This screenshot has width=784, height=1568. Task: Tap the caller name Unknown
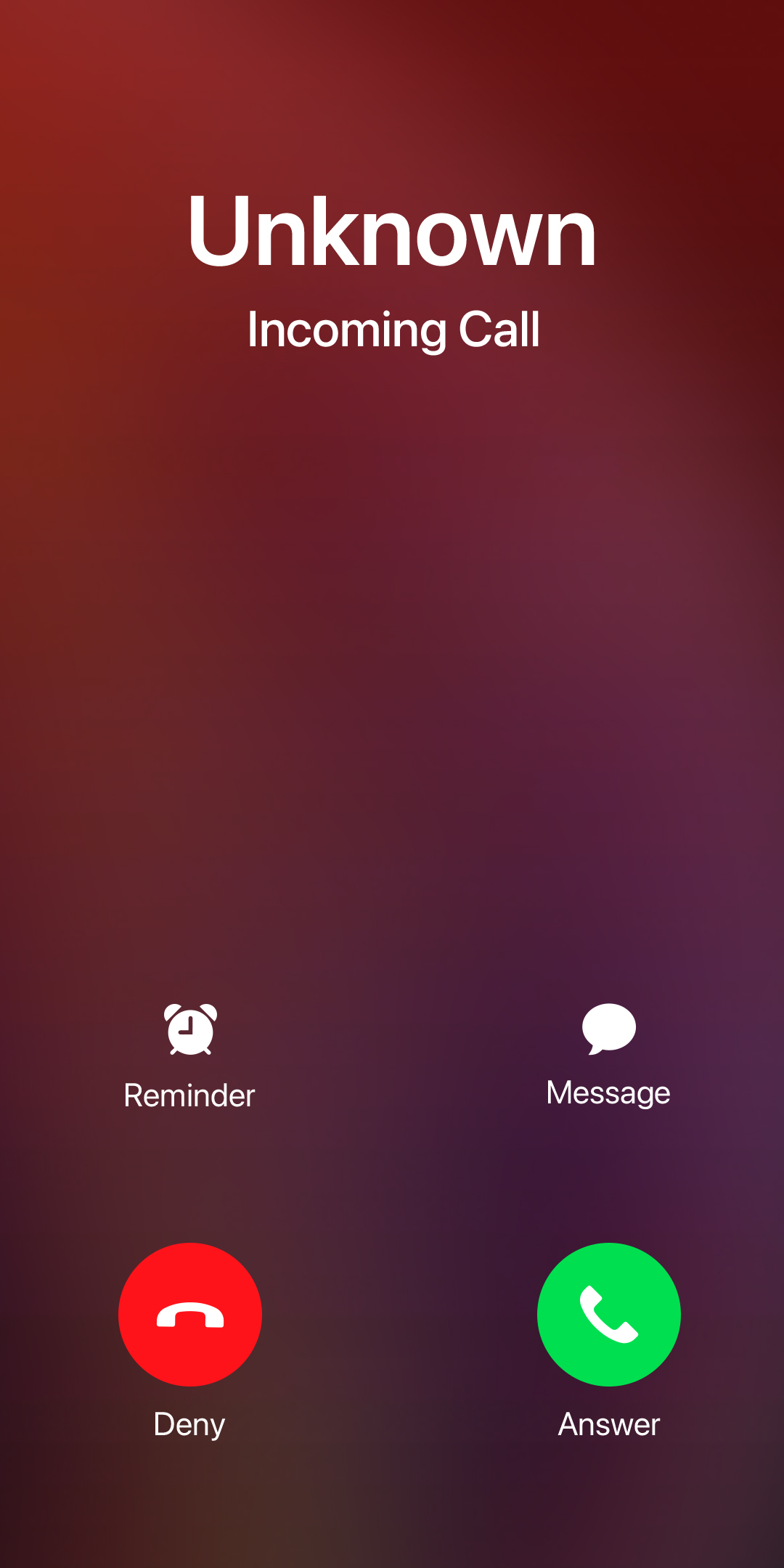392,231
